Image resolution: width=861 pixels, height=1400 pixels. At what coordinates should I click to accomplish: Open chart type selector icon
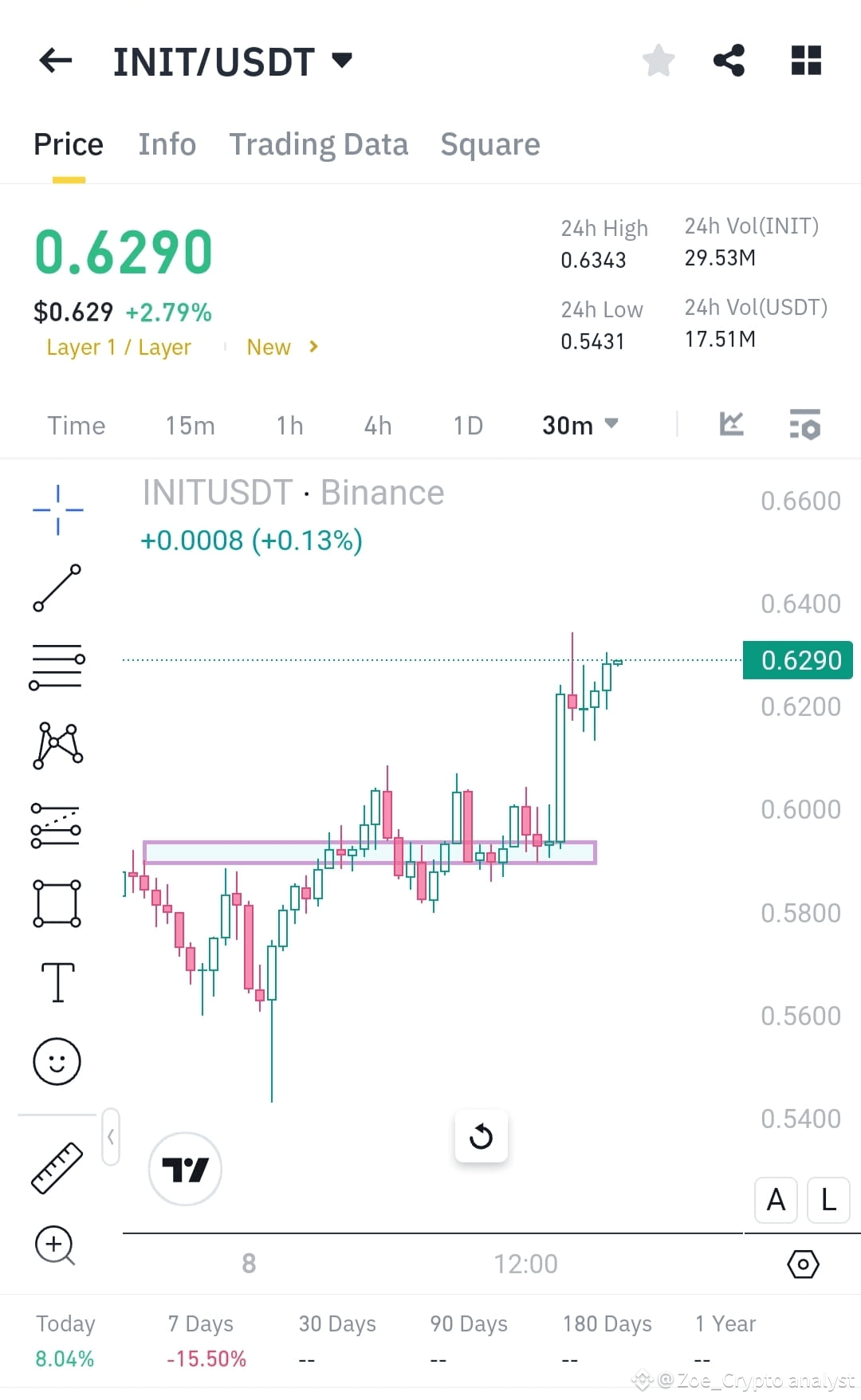pyautogui.click(x=732, y=425)
